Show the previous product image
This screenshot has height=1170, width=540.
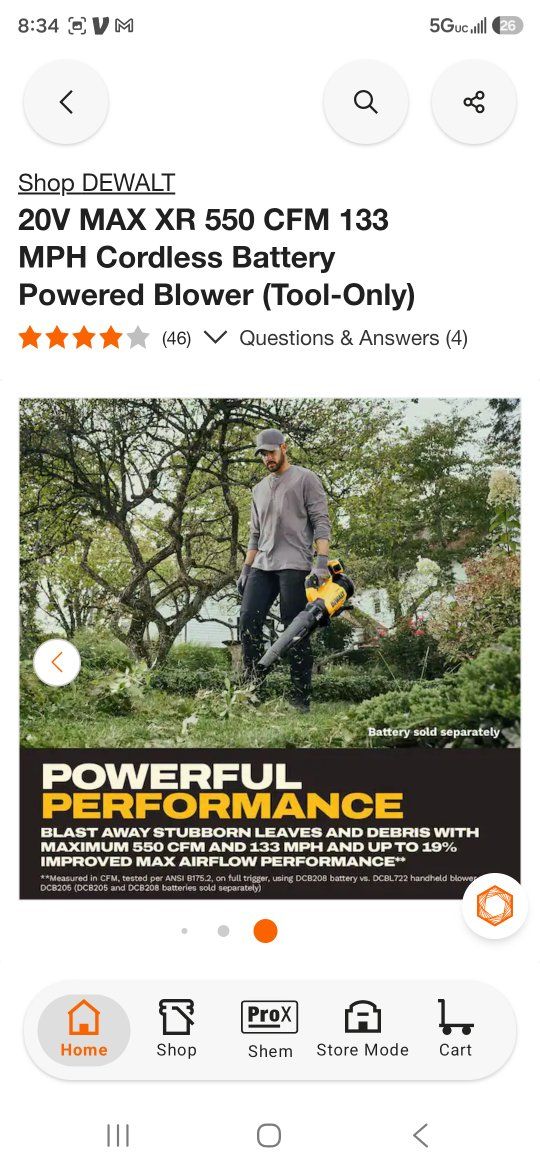tap(57, 663)
